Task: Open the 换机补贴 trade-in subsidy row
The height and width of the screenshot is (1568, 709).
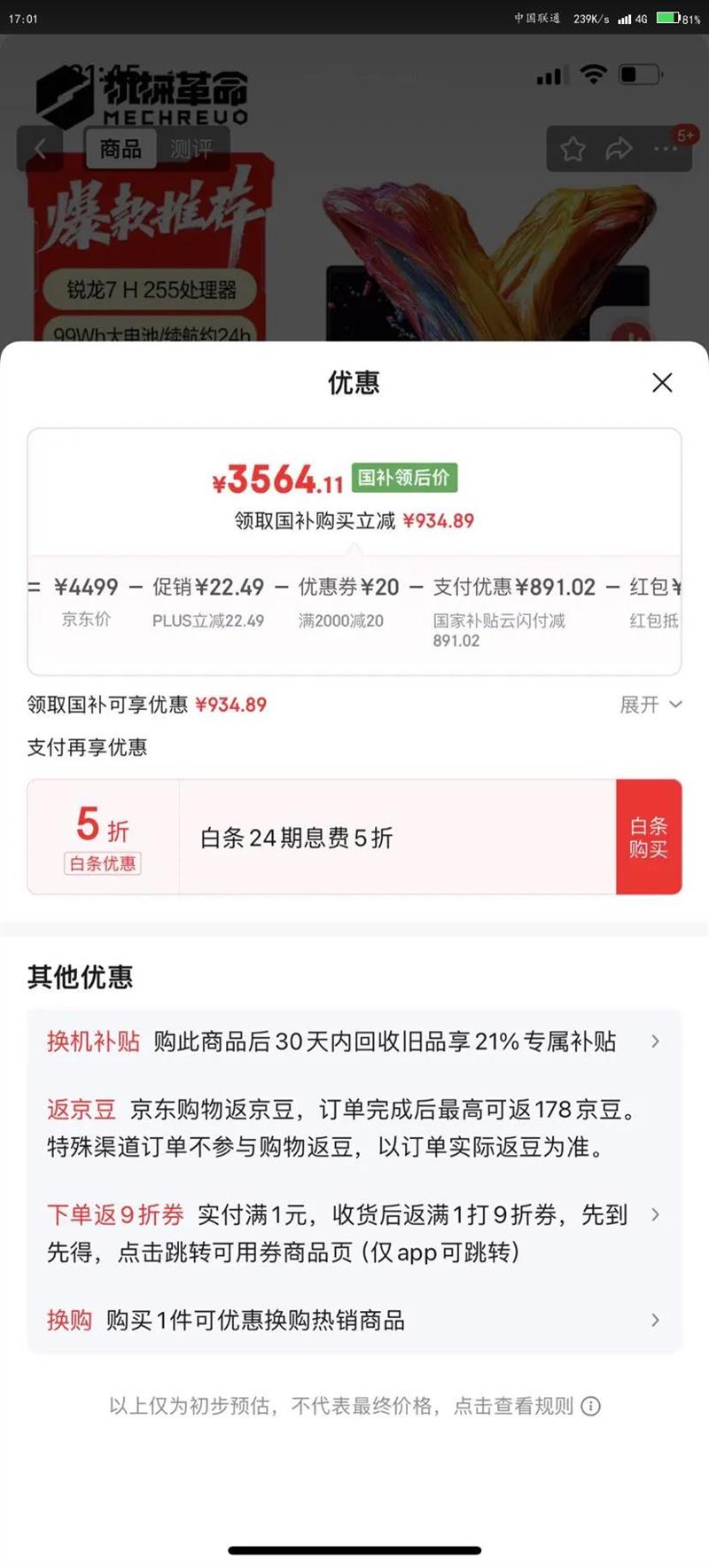Action: (354, 1041)
